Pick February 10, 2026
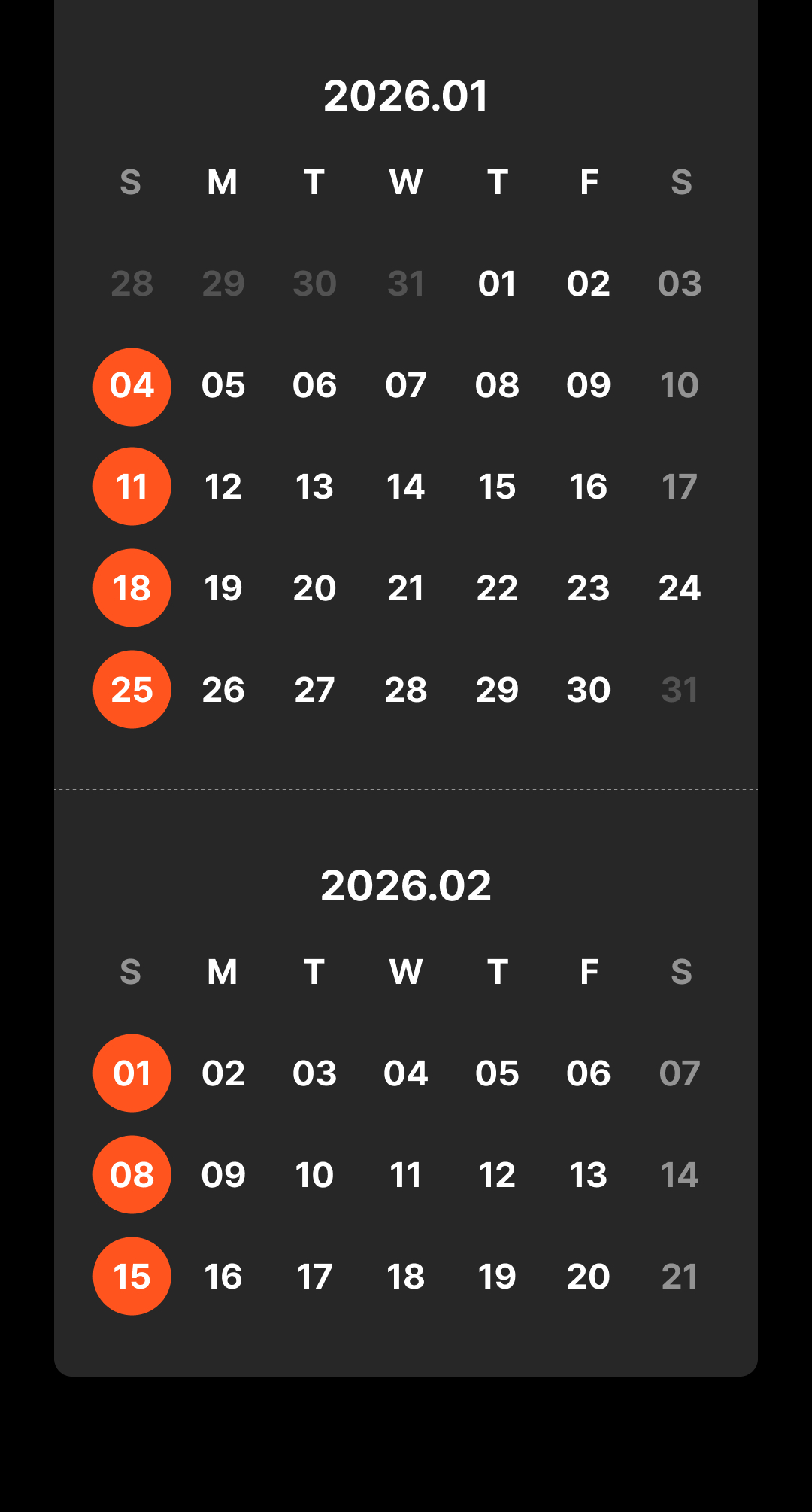Image resolution: width=812 pixels, height=1512 pixels. click(314, 1175)
